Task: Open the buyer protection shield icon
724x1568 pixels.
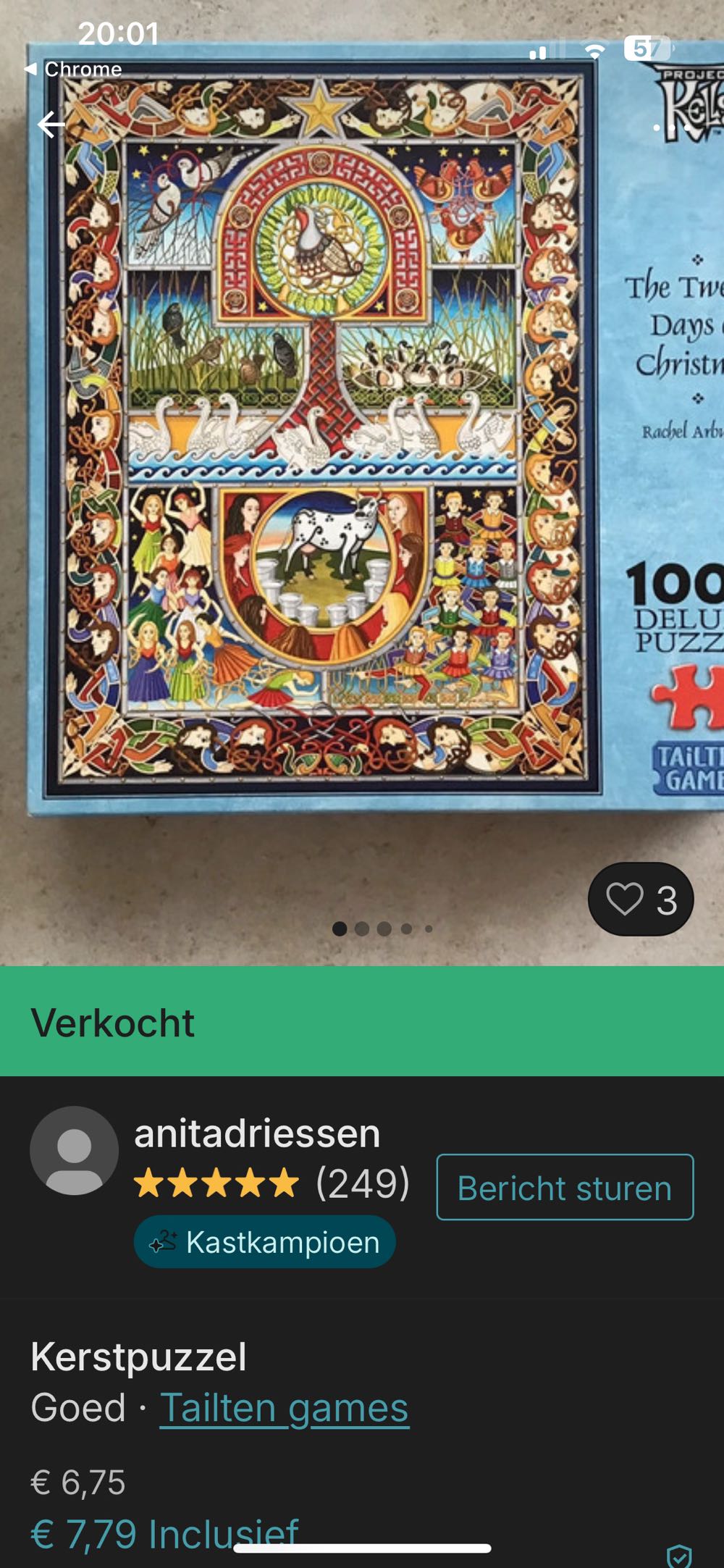Action: pos(678,1555)
